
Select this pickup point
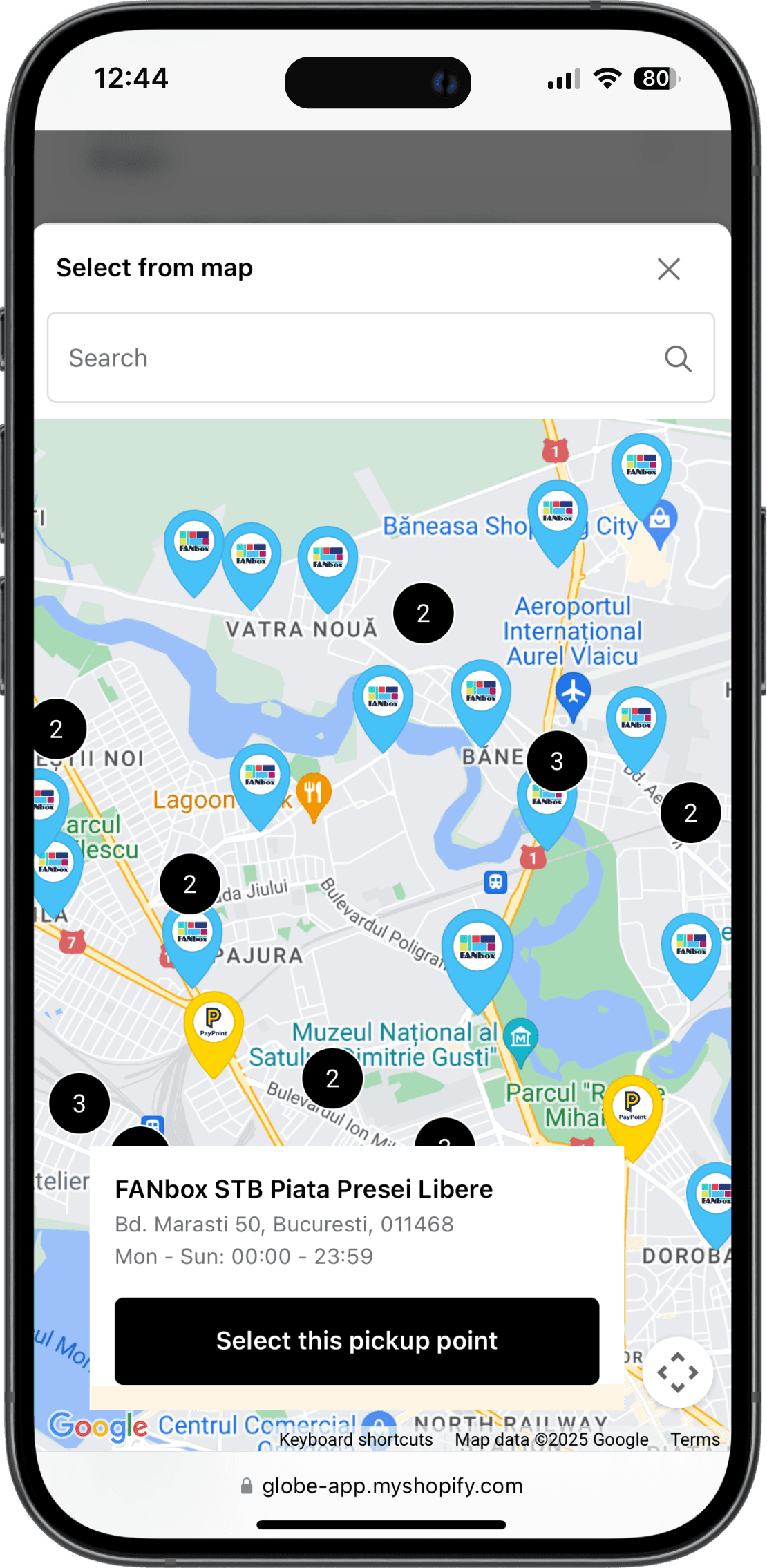coord(357,1341)
